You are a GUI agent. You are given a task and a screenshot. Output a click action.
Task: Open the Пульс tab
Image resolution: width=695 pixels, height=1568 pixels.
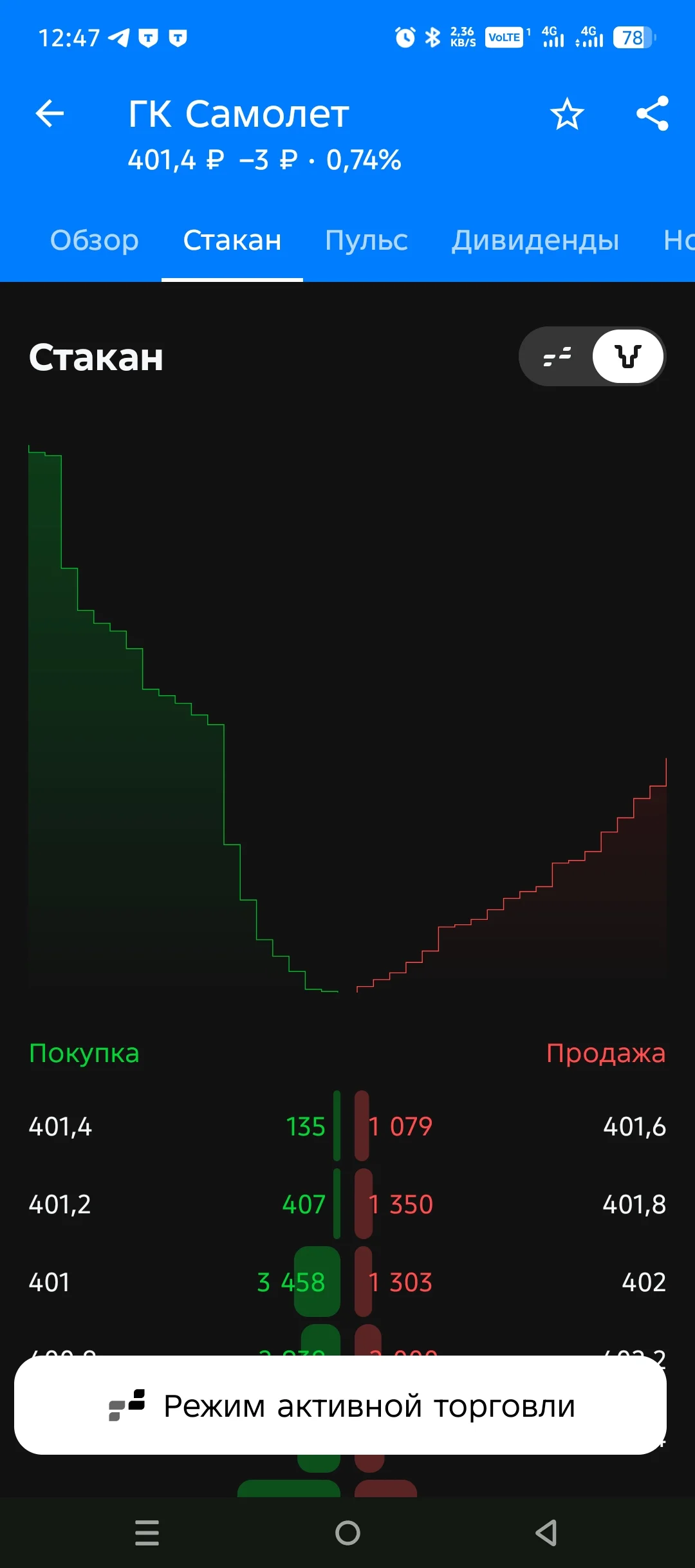tap(366, 240)
